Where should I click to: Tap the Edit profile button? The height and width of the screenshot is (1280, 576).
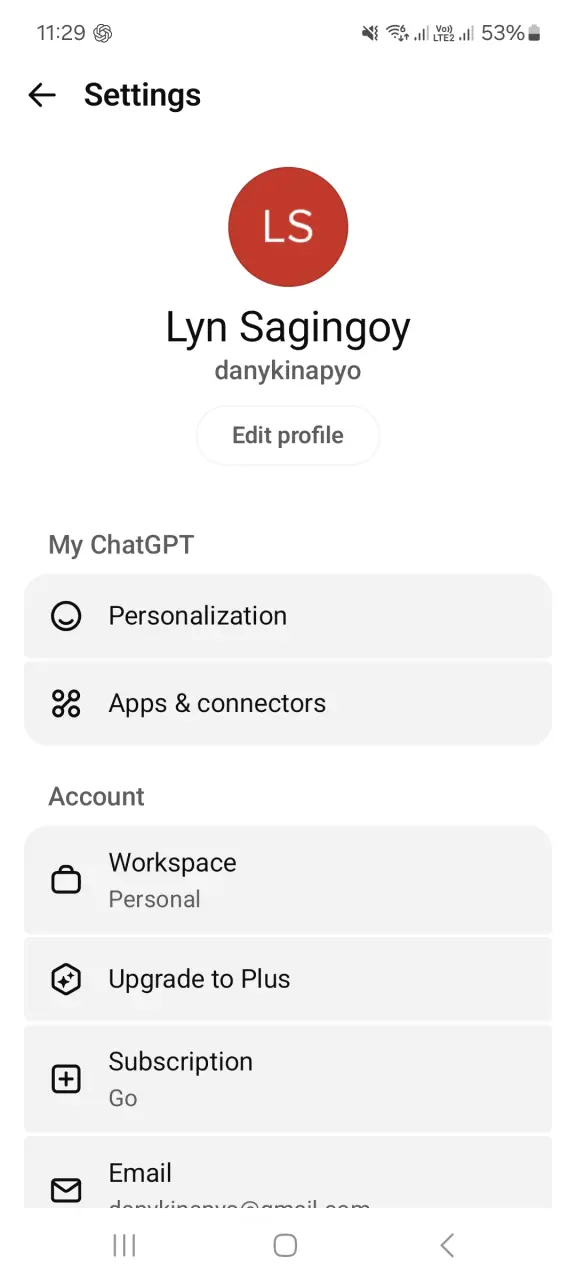tap(288, 435)
